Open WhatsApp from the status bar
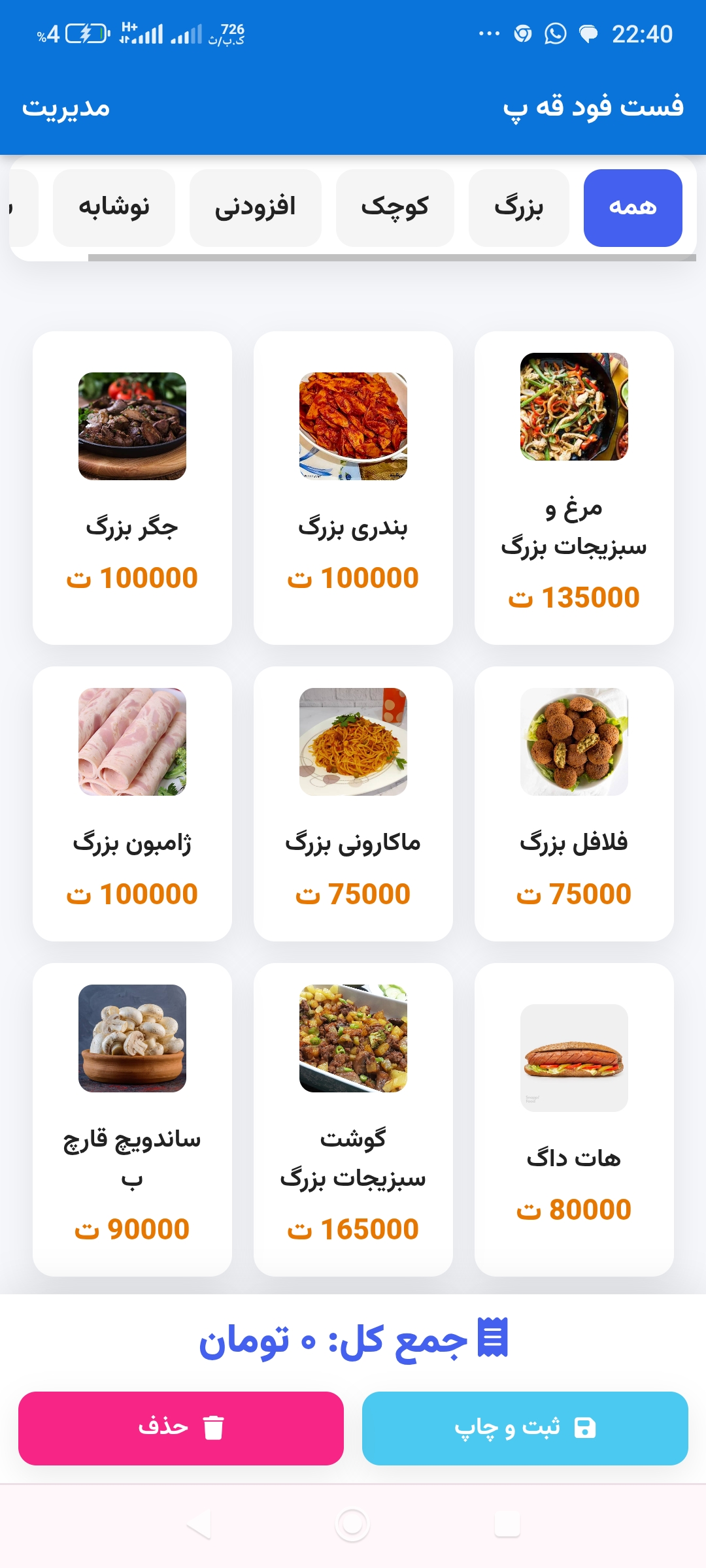706x1568 pixels. pos(554,34)
